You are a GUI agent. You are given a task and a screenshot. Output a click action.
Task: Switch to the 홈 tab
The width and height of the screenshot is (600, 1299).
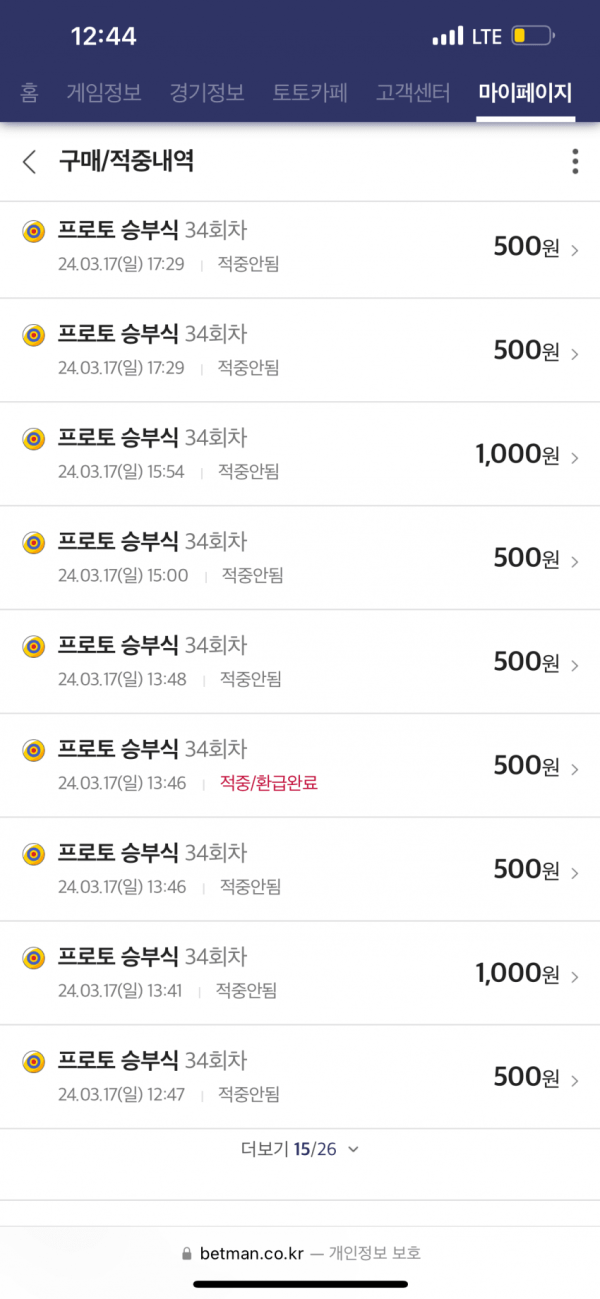coord(29,94)
